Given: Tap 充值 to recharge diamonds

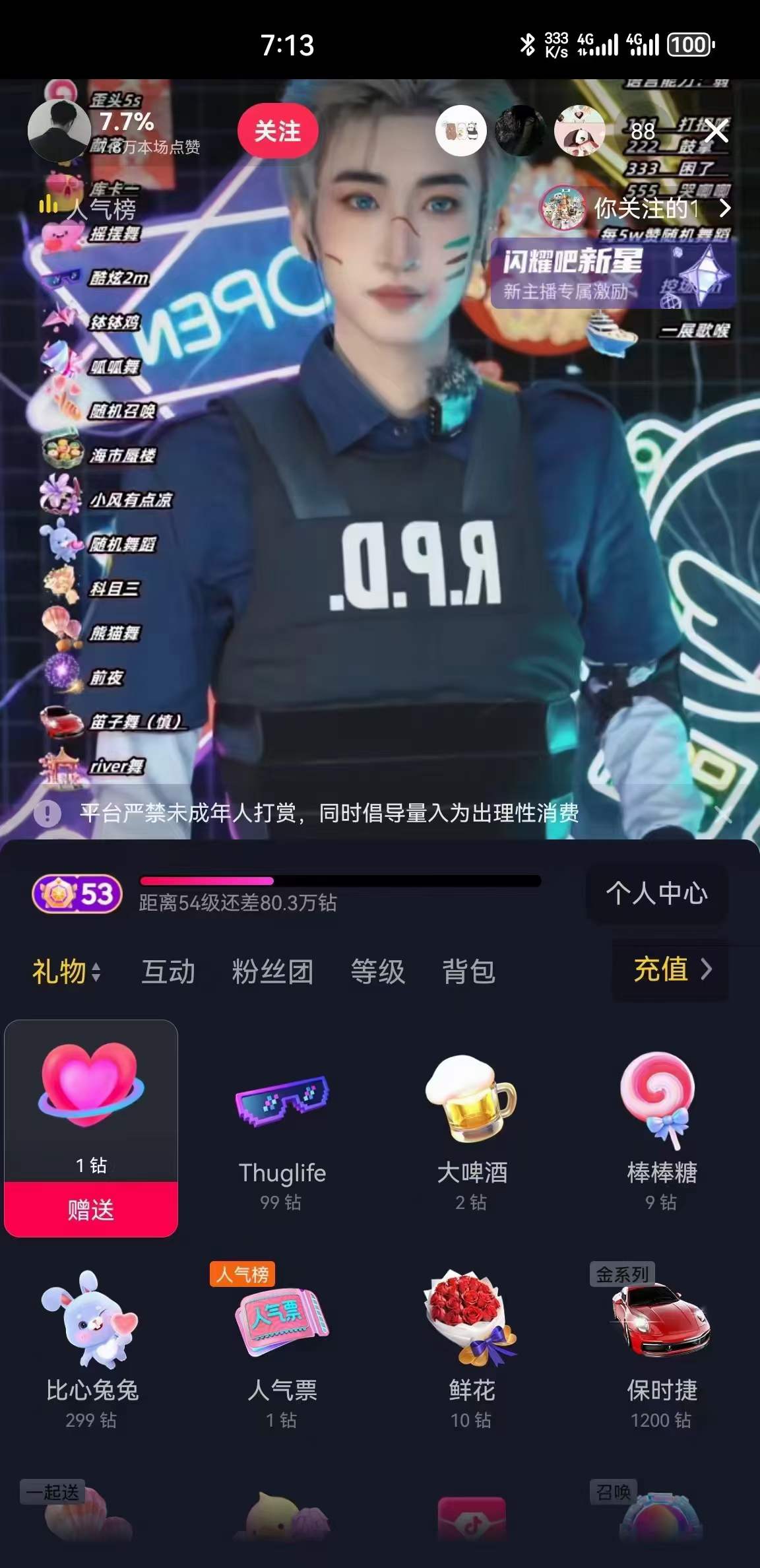Looking at the screenshot, I should [x=672, y=969].
